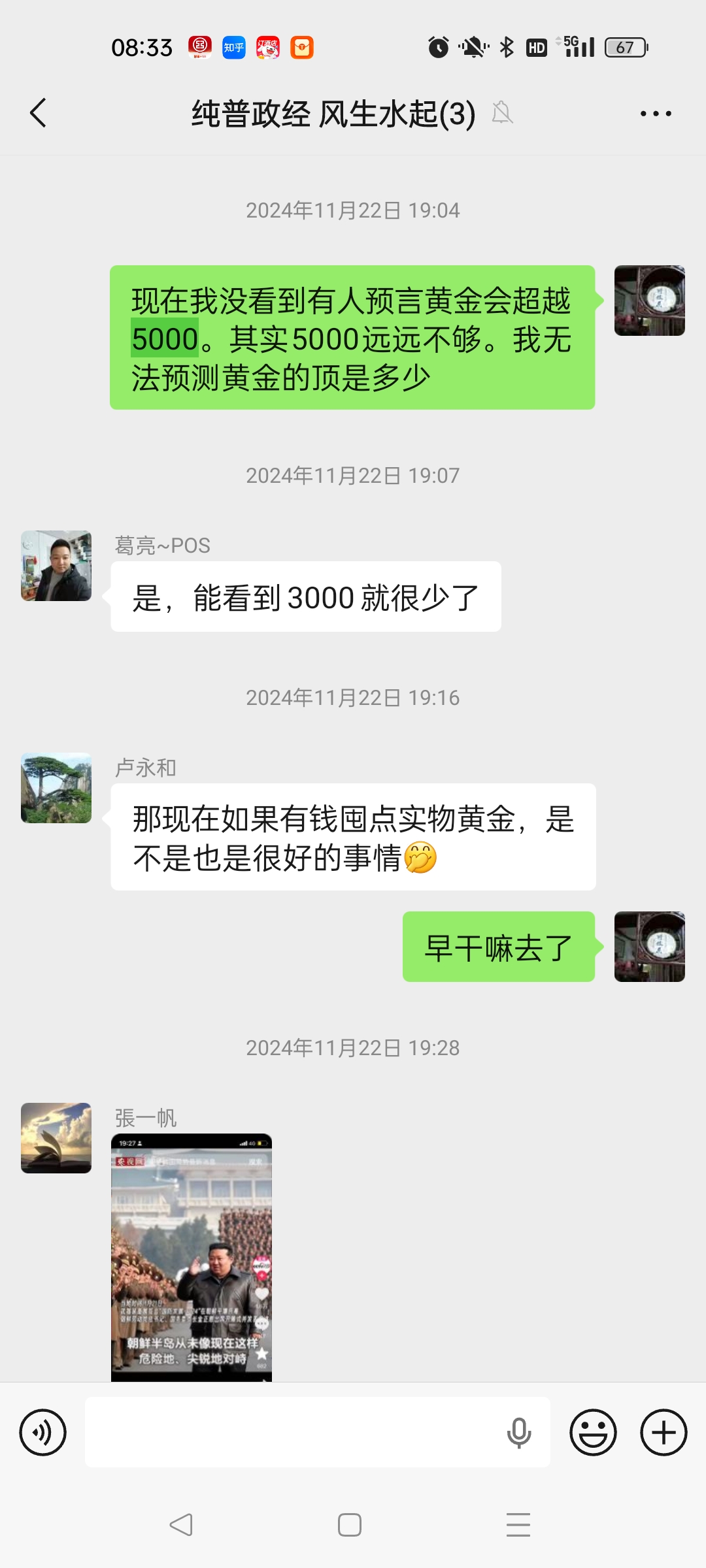706x1568 pixels.
Task: View 張一帆's profile avatar
Action: tap(56, 1138)
